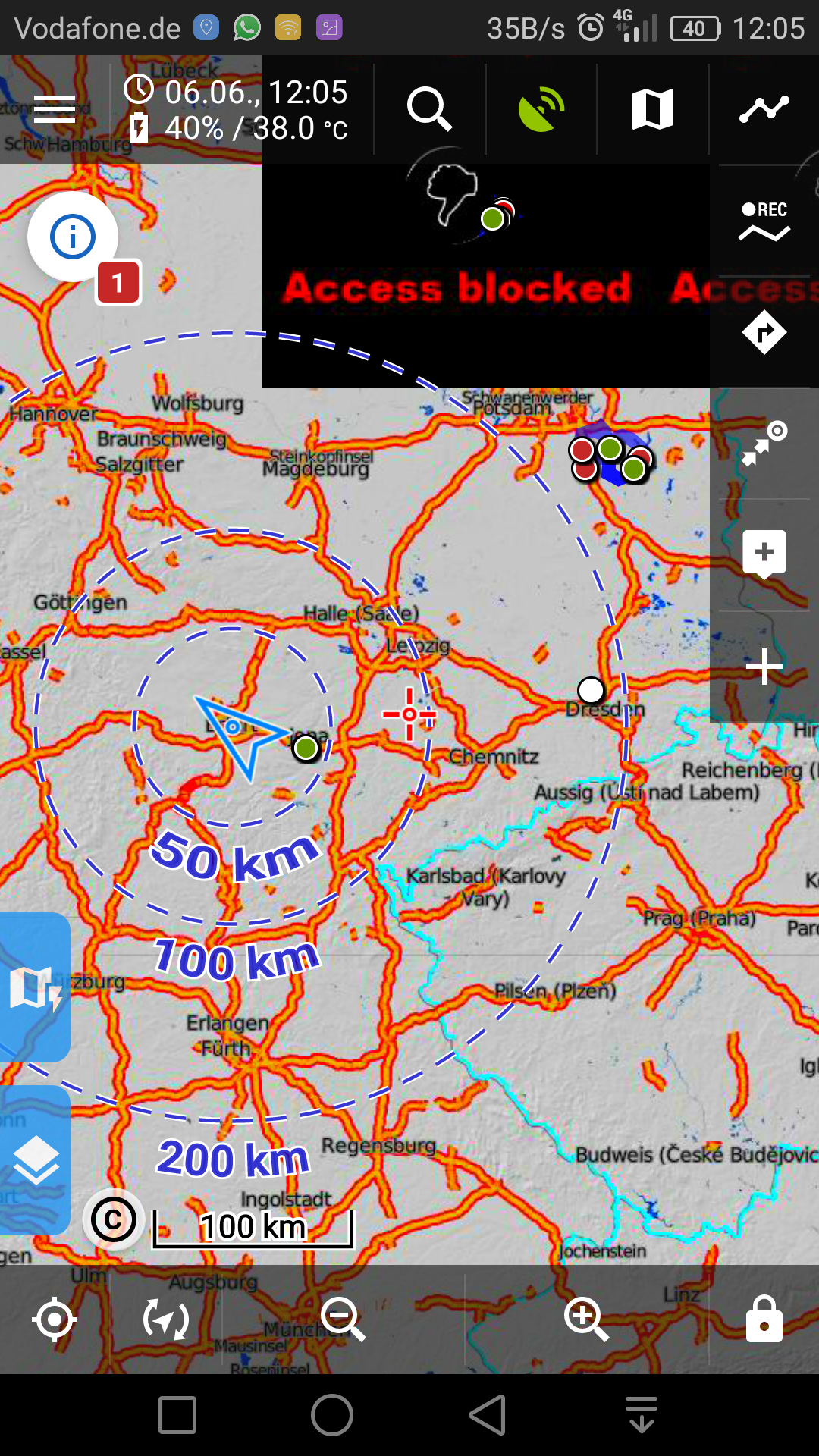819x1456 pixels.
Task: Toggle map rotation mode
Action: pos(166,1319)
